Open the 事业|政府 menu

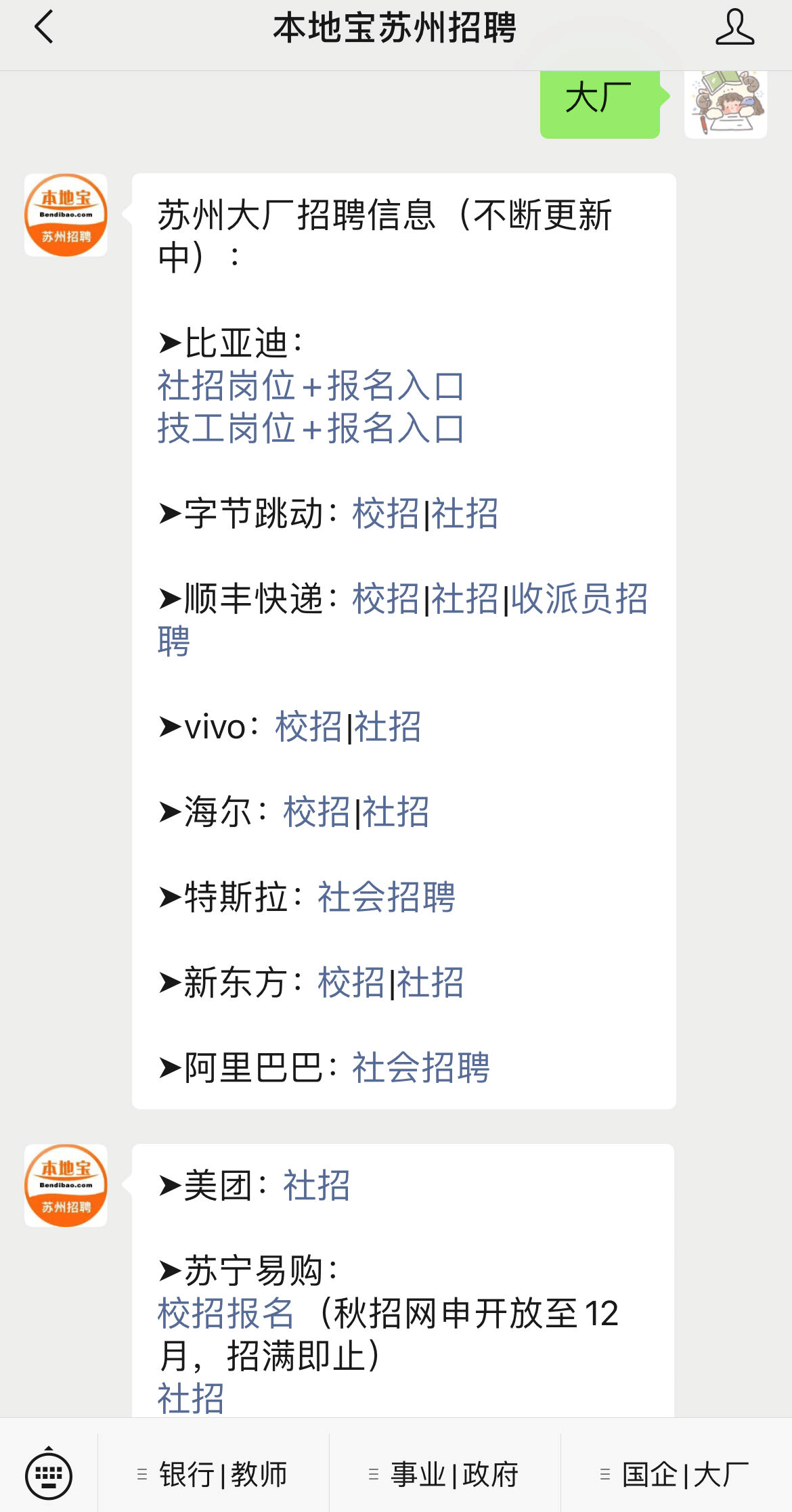[445, 1473]
